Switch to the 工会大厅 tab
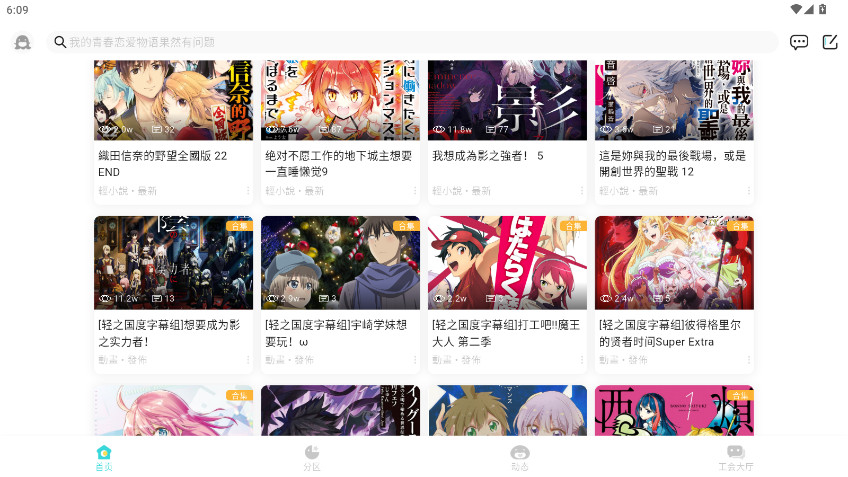Image resolution: width=848 pixels, height=477 pixels. pyautogui.click(x=736, y=458)
